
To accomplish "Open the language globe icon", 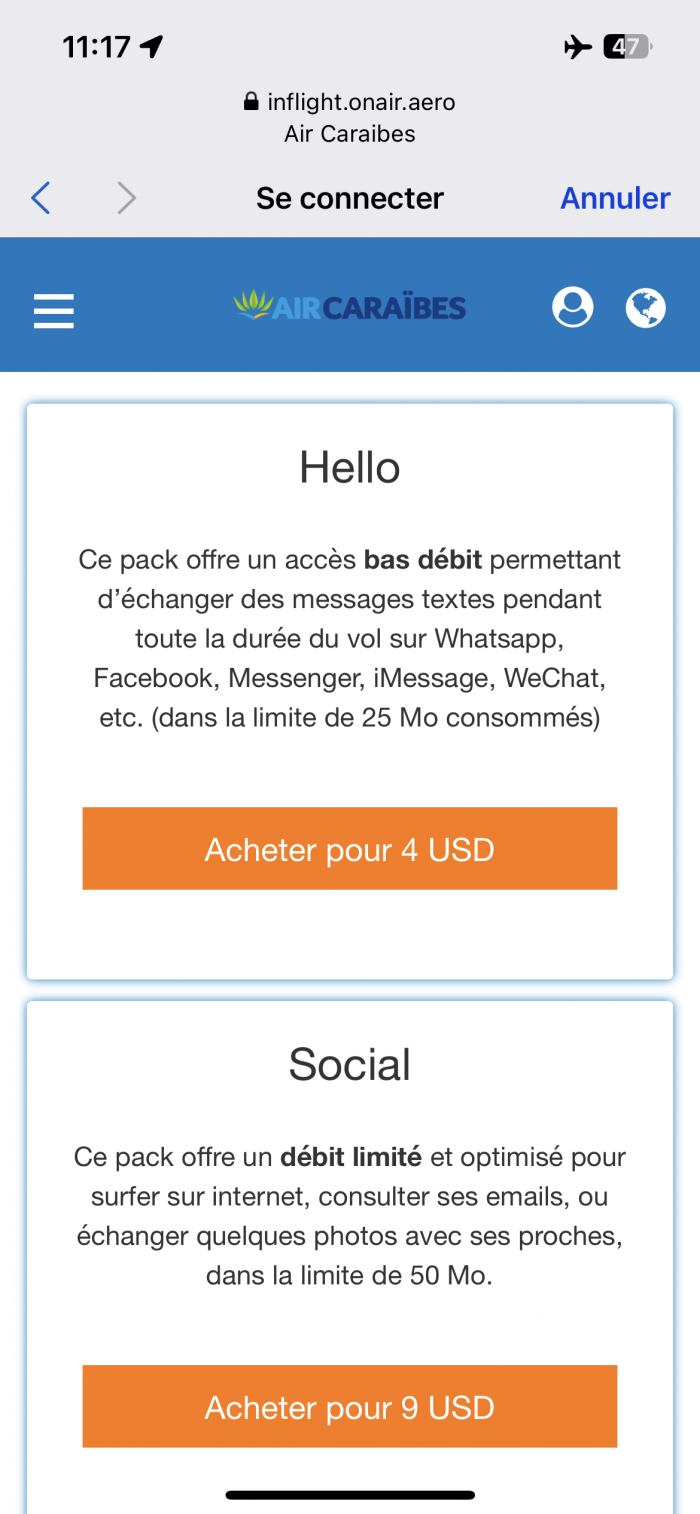I will pyautogui.click(x=646, y=307).
